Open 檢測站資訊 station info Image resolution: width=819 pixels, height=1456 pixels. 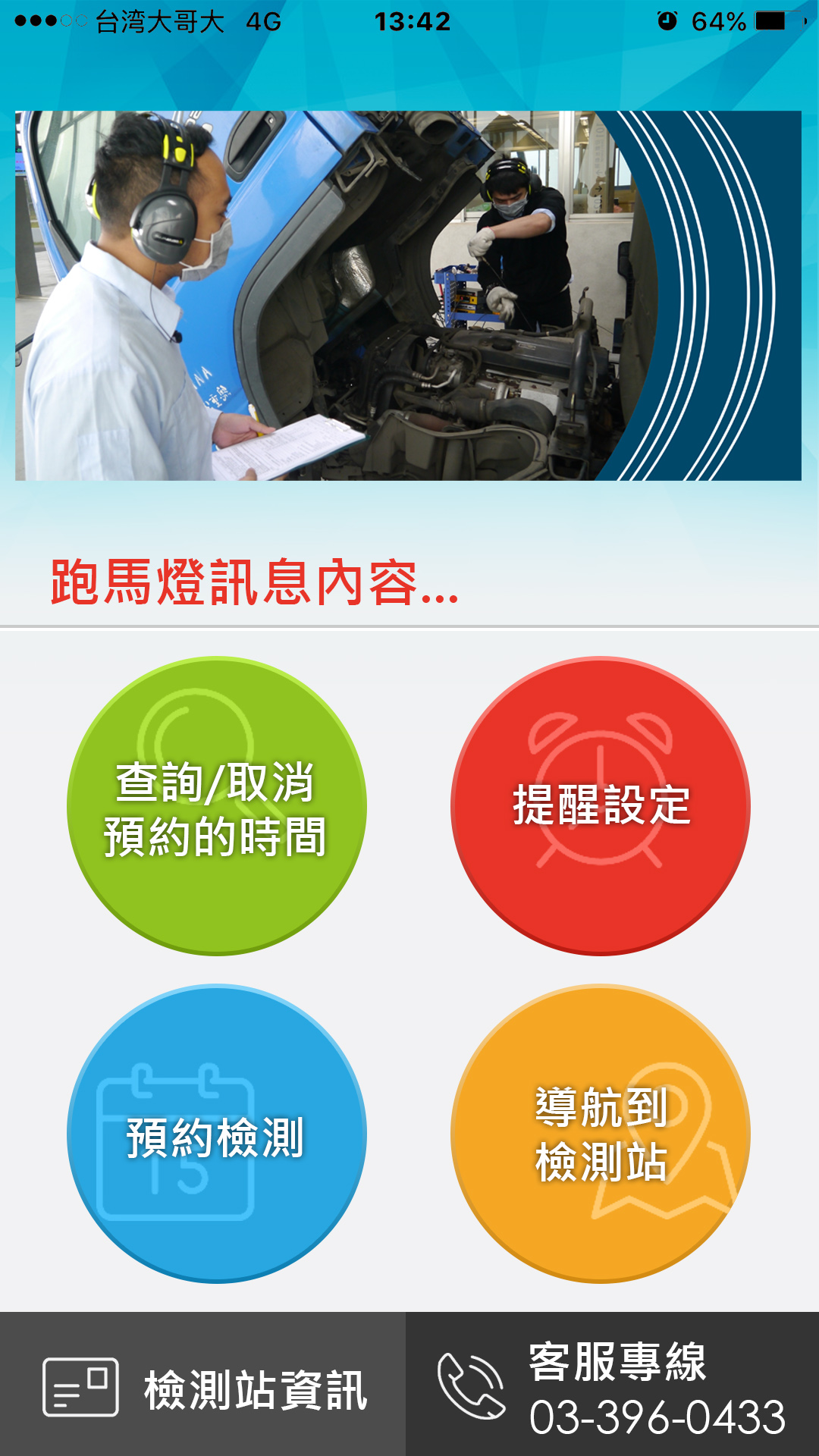point(203,1386)
